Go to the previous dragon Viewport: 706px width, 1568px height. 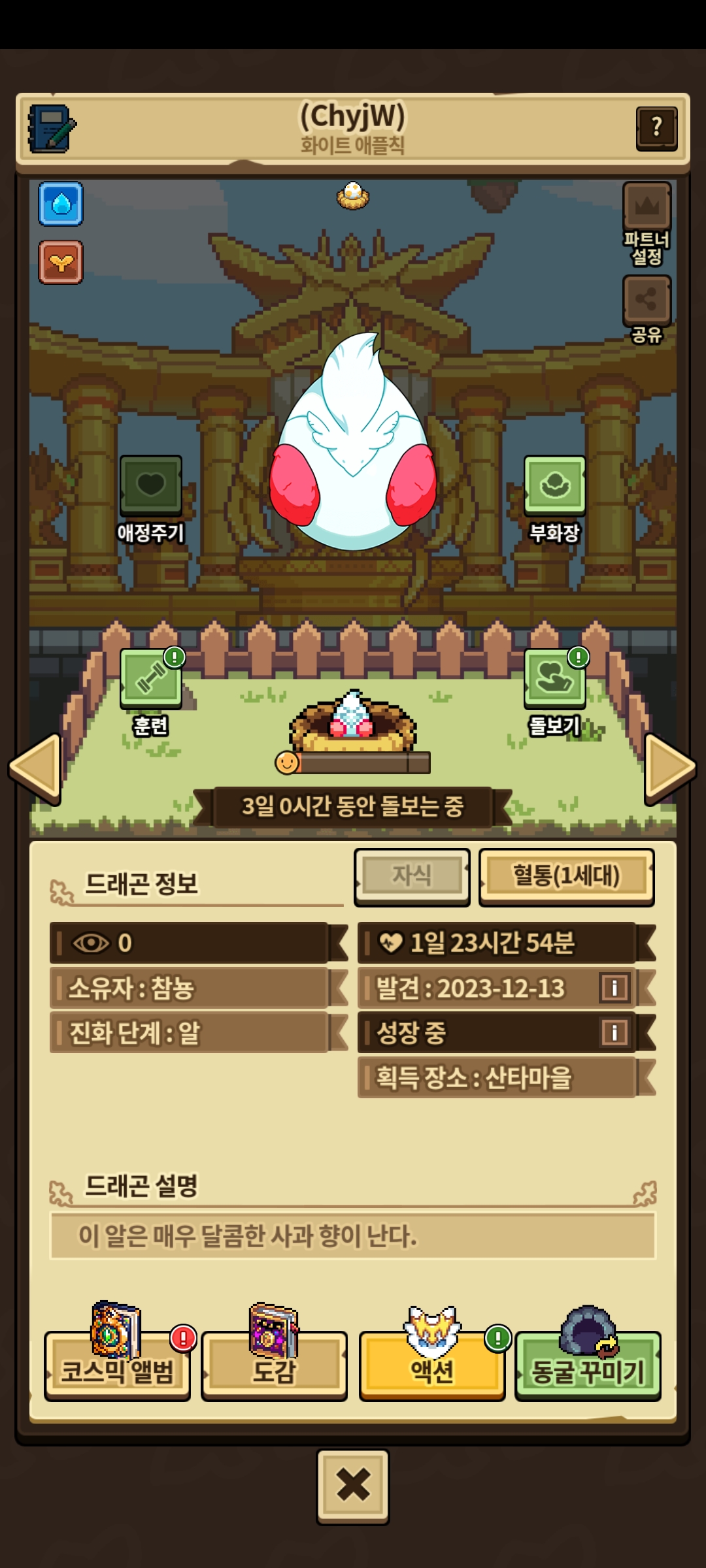(36, 768)
